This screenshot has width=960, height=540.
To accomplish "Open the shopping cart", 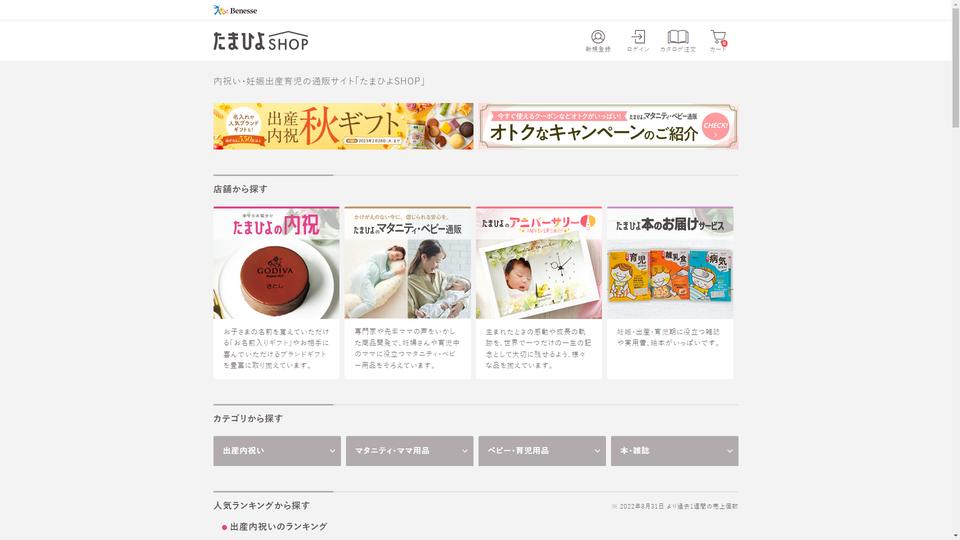I will (718, 40).
